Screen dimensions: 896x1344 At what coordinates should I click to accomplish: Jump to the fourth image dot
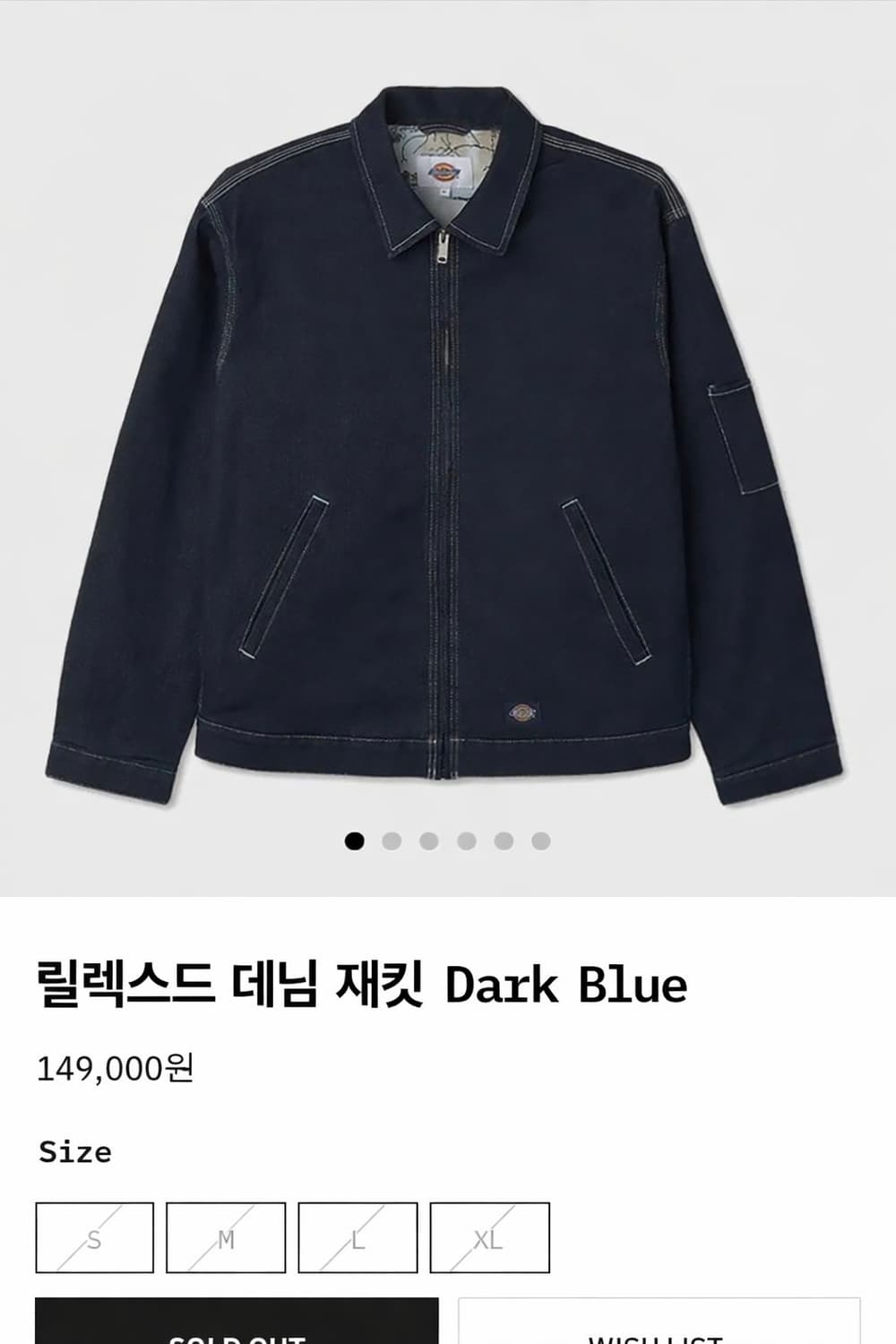[466, 839]
